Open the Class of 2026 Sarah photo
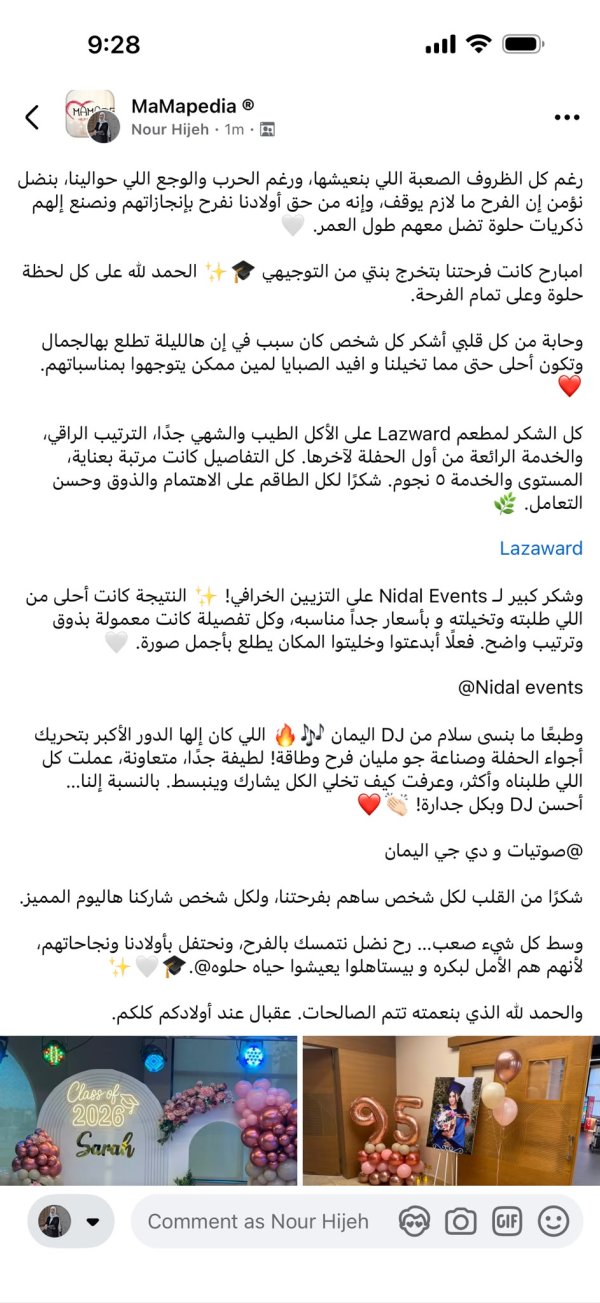Screen dimensions: 600x1303 pos(148,1110)
